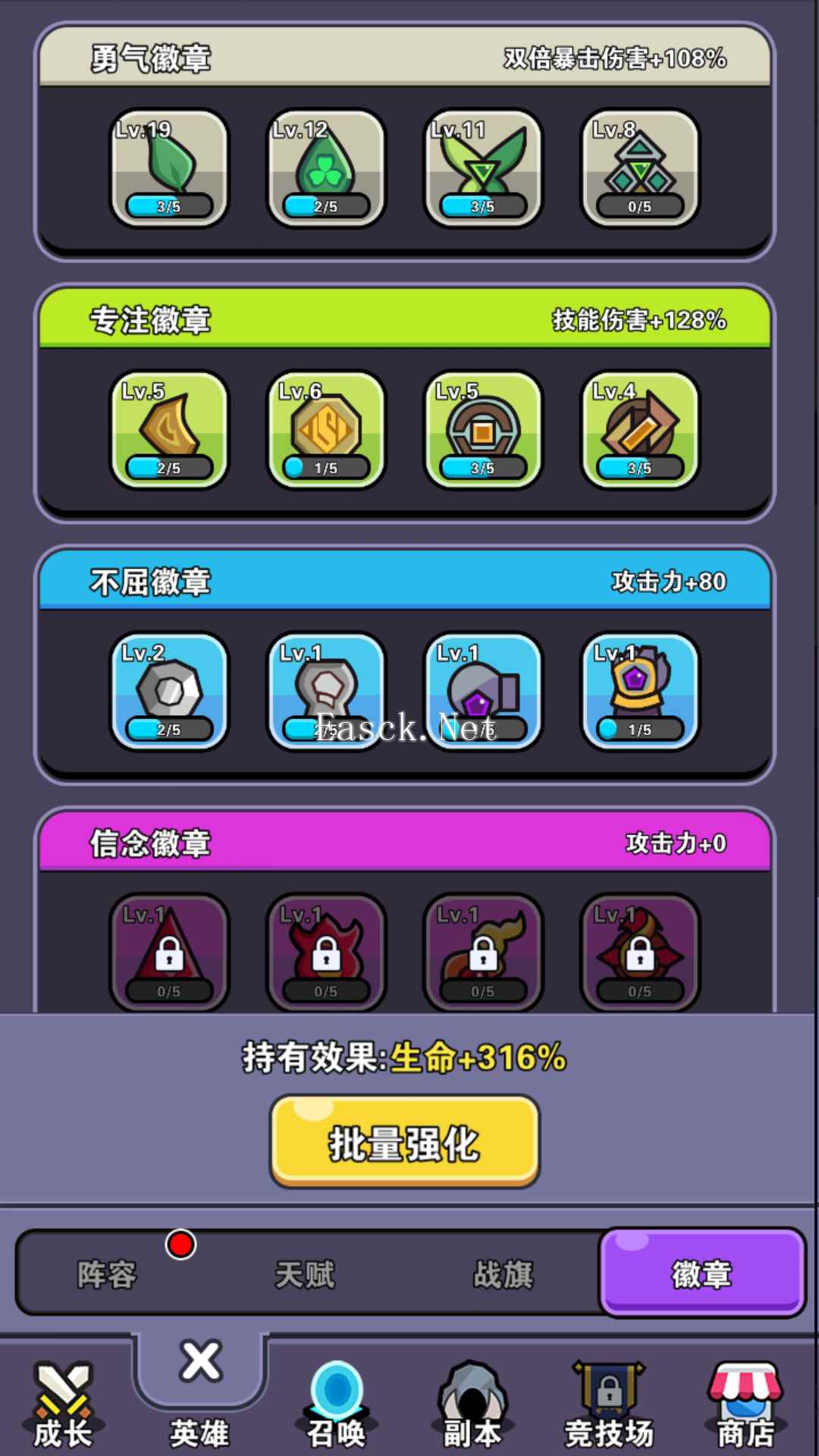
Task: Tap the 2/5 progress bar under Lv.5 badge
Action: point(168,467)
